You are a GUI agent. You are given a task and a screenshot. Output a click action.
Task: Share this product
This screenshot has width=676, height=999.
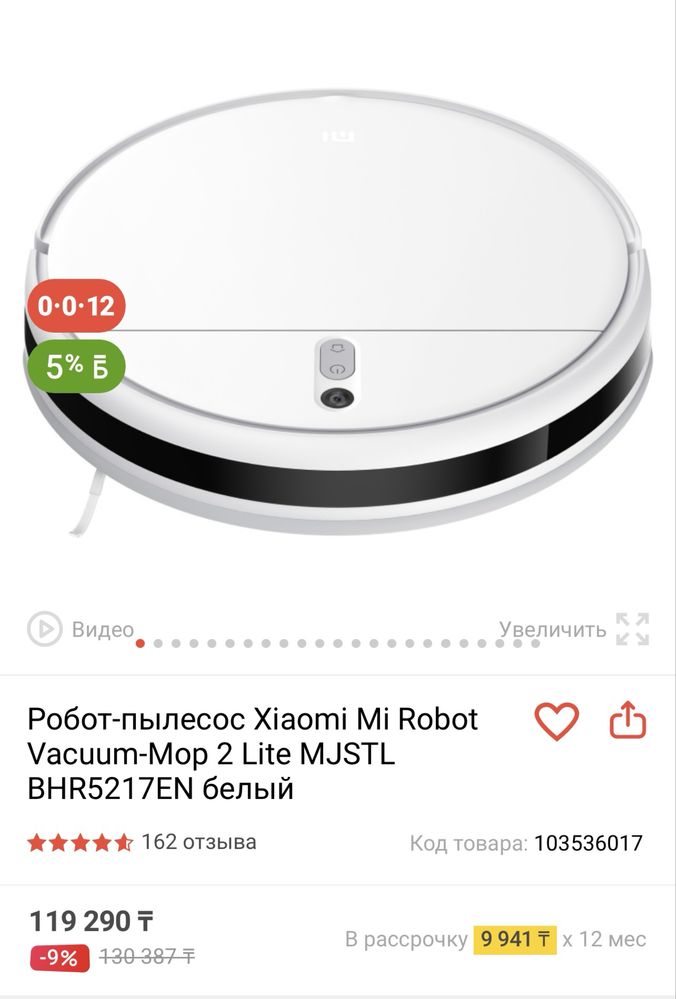627,721
